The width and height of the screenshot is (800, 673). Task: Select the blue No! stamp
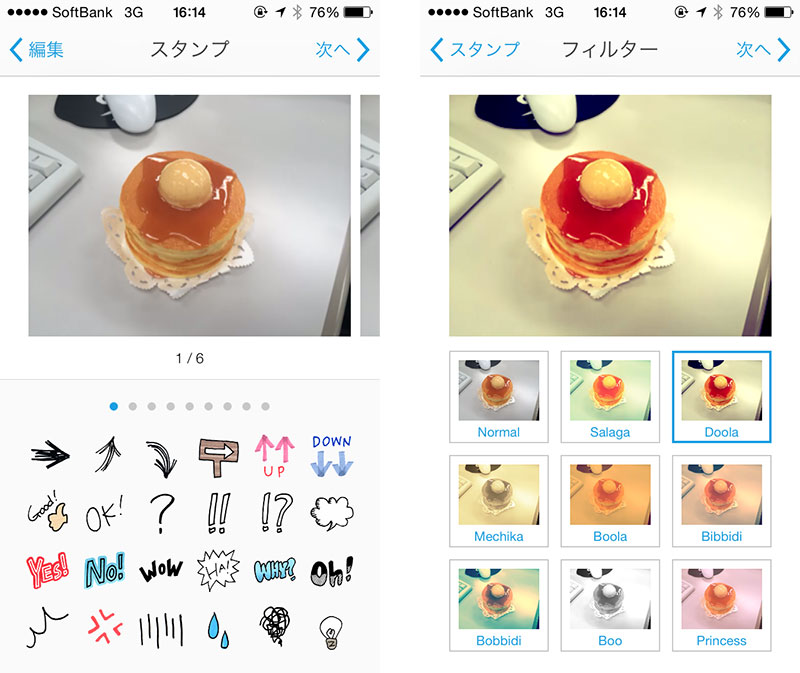(x=104, y=570)
